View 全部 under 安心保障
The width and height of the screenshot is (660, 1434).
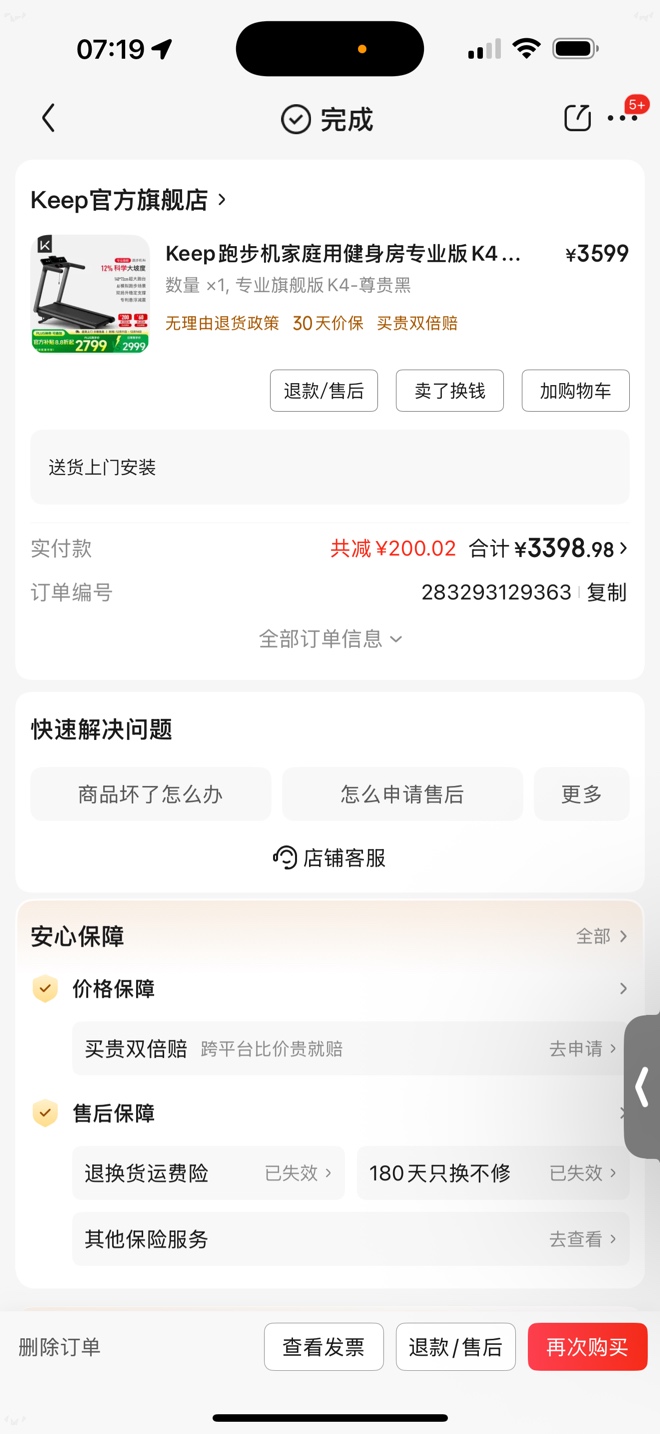point(601,936)
